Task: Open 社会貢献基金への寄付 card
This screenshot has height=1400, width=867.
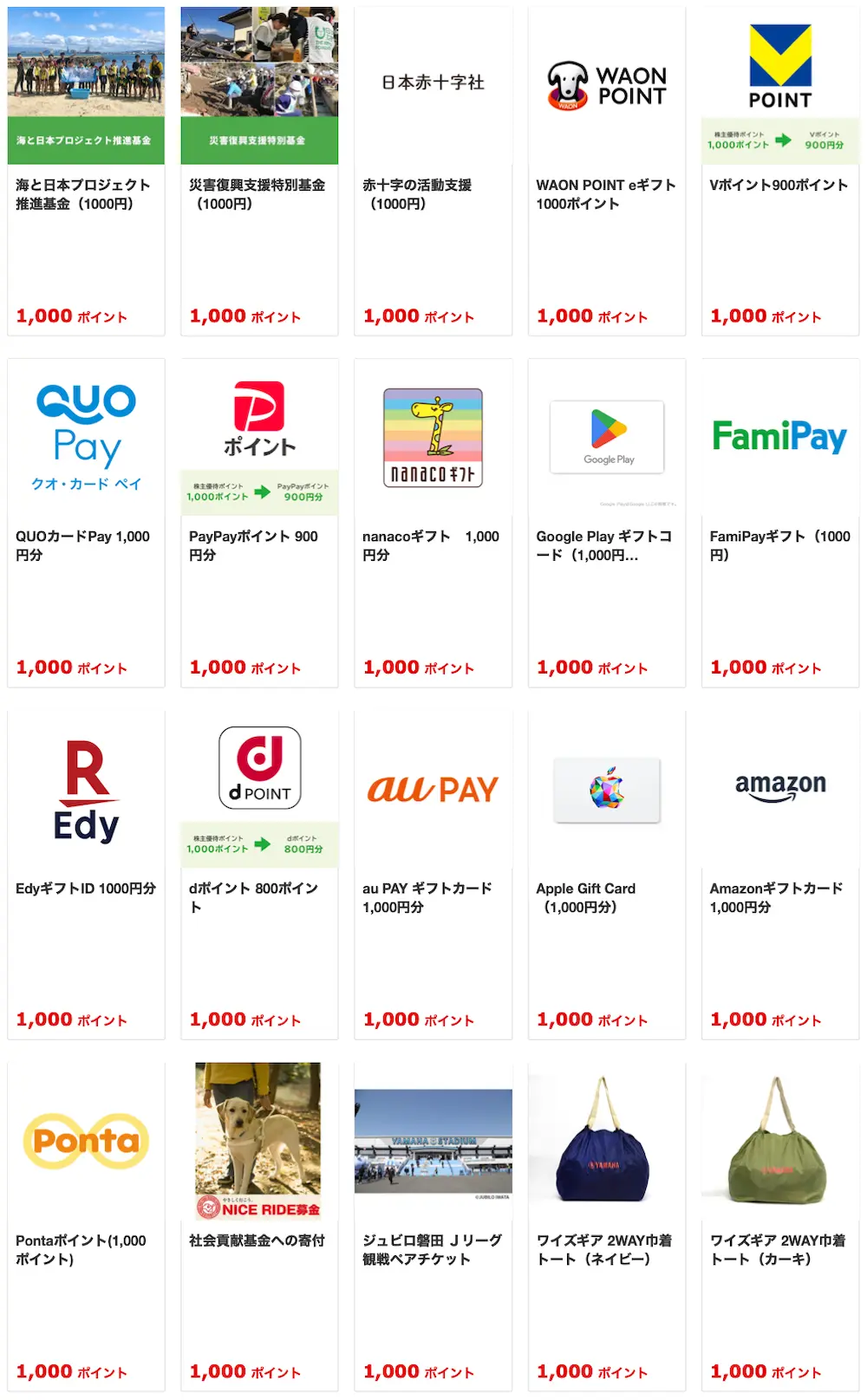Action: pyautogui.click(x=259, y=1227)
